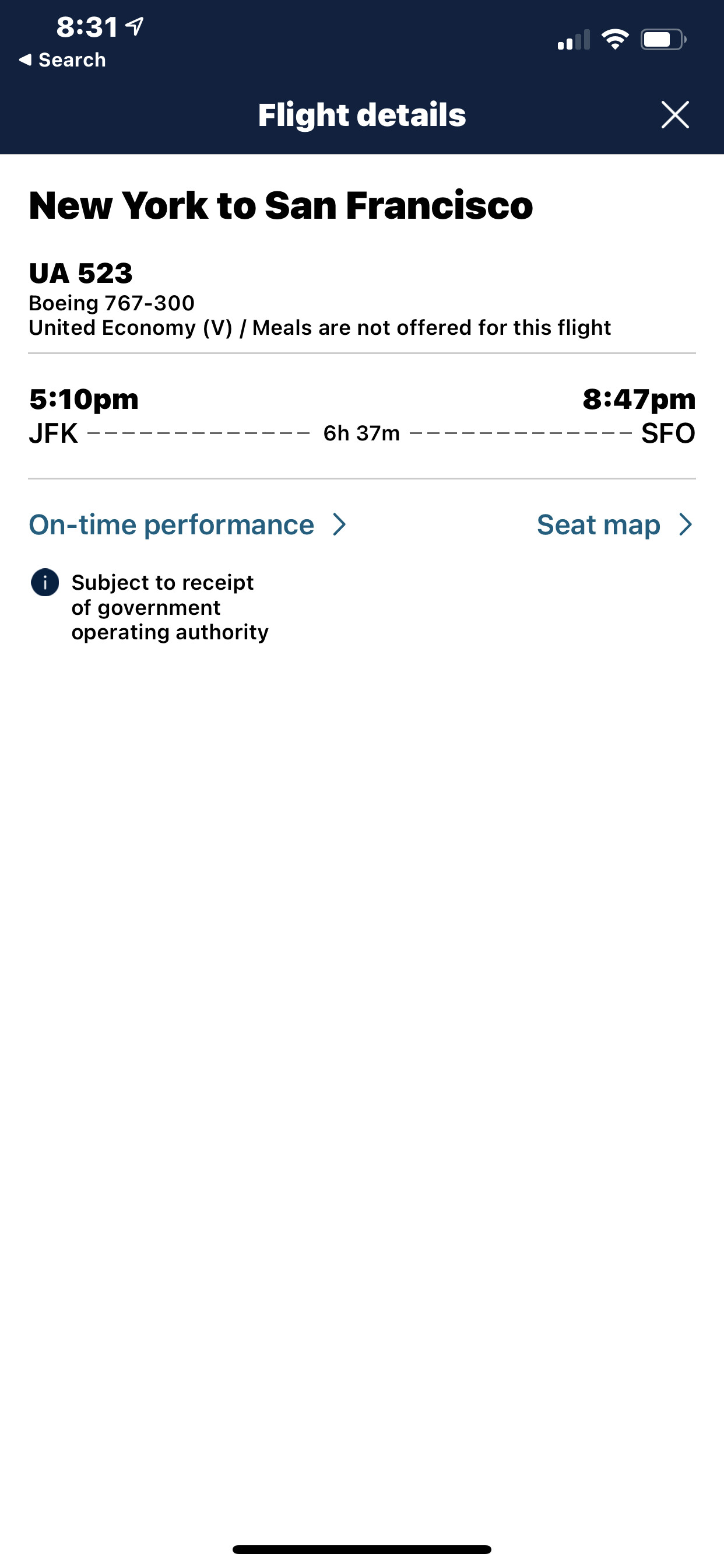Return to the Search app

[63, 60]
